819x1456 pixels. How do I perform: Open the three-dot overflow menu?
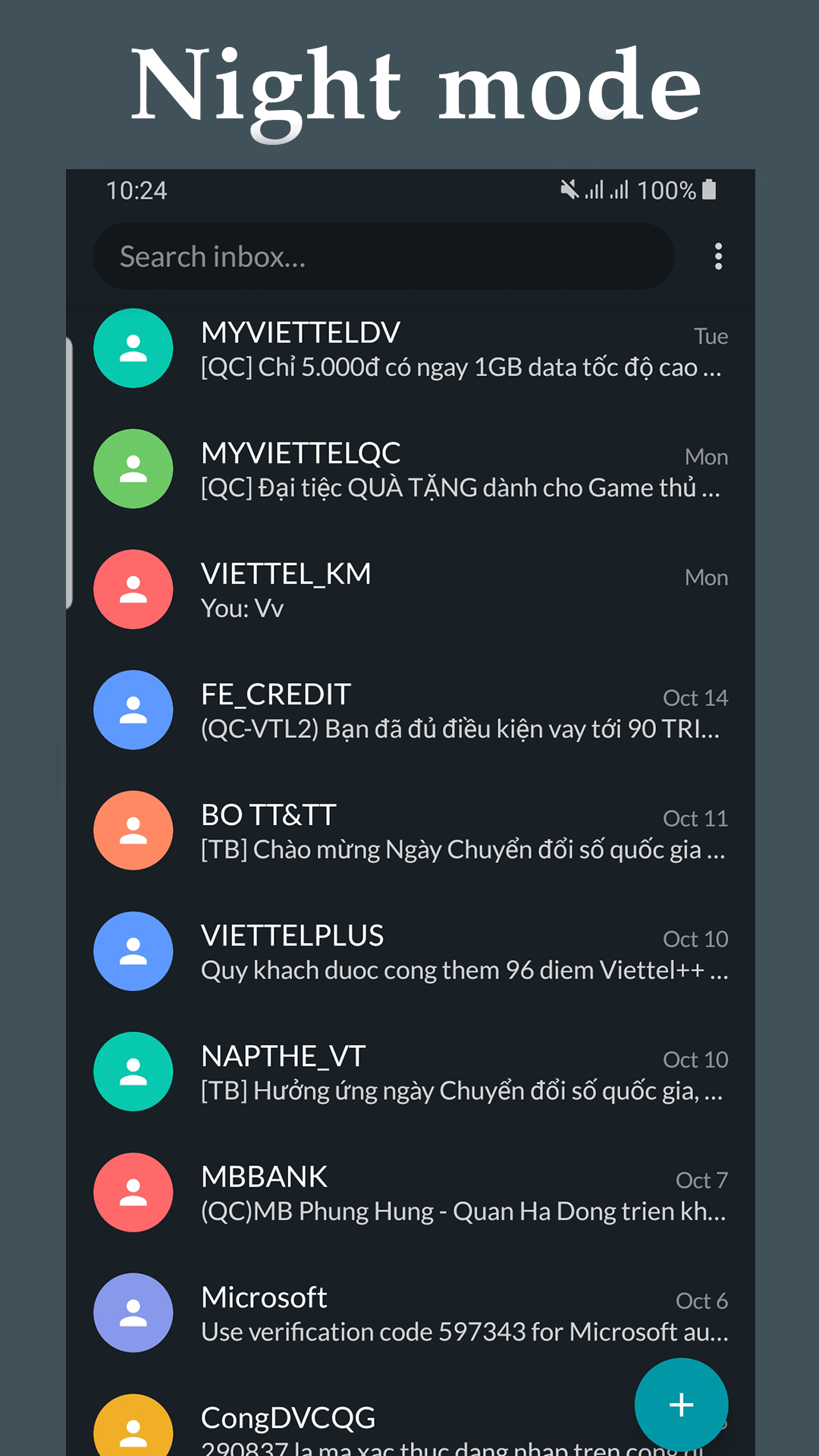[x=717, y=256]
